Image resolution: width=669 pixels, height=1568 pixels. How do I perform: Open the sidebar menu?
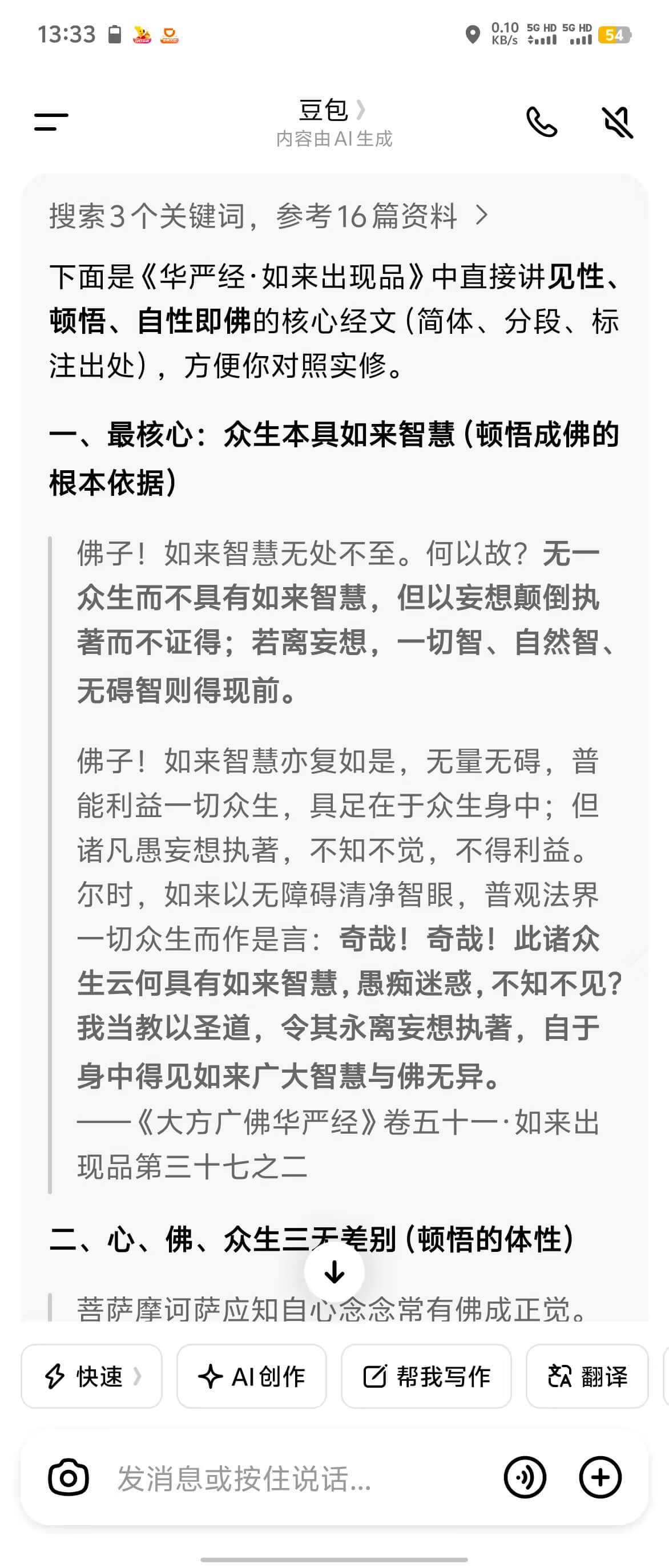point(51,122)
